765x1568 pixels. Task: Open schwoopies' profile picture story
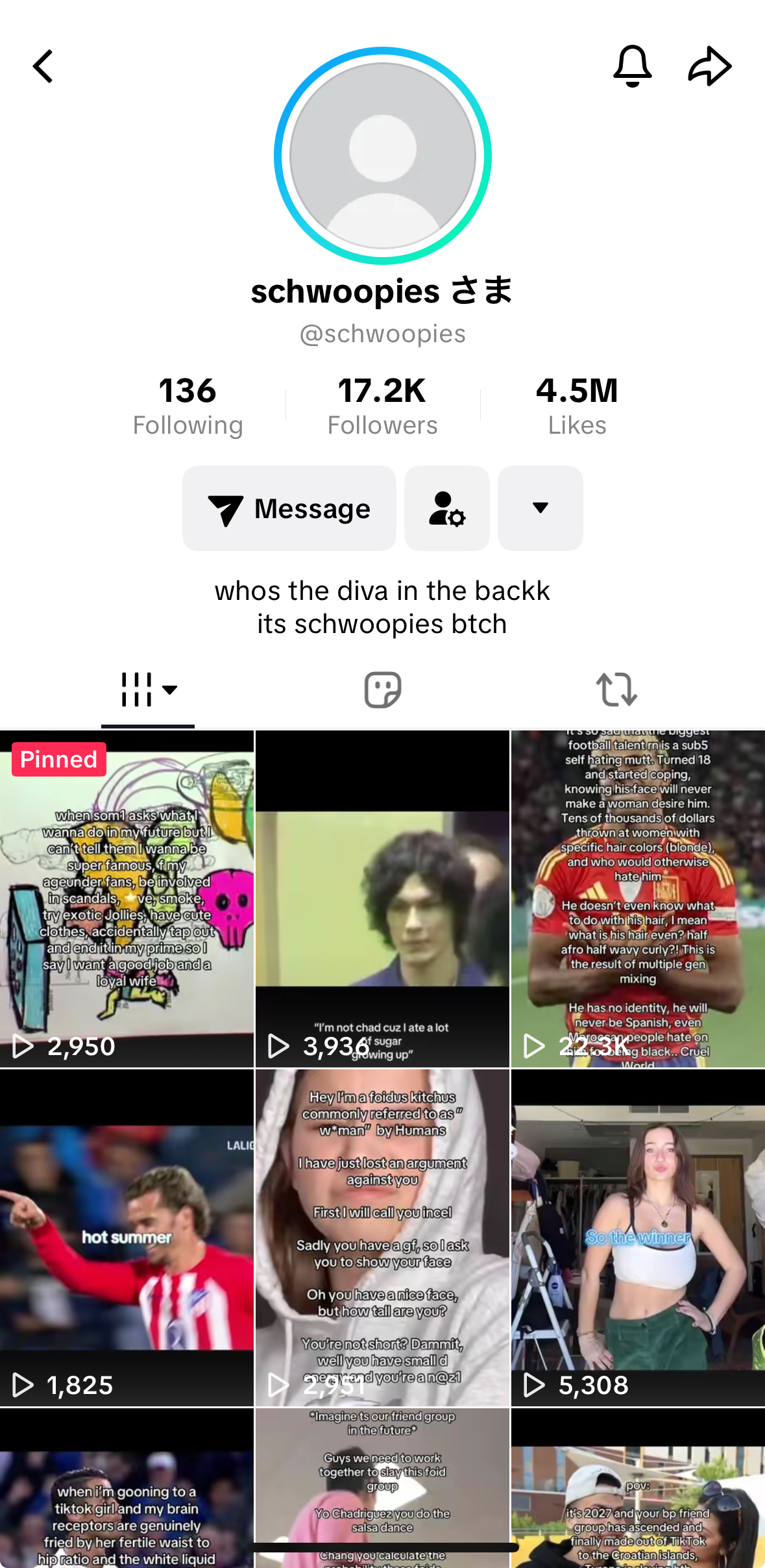pos(382,156)
